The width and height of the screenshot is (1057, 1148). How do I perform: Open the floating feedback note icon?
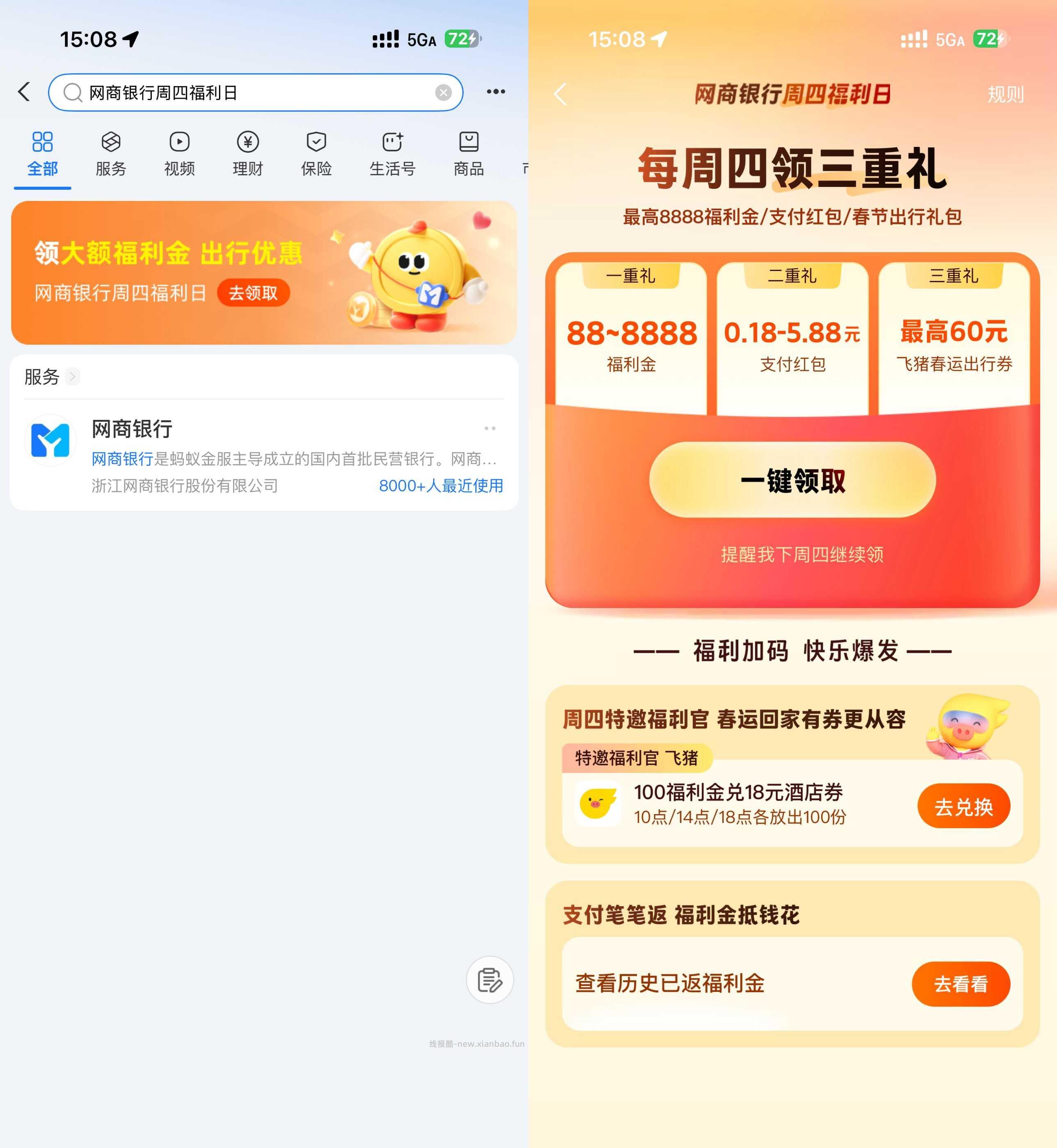[490, 980]
